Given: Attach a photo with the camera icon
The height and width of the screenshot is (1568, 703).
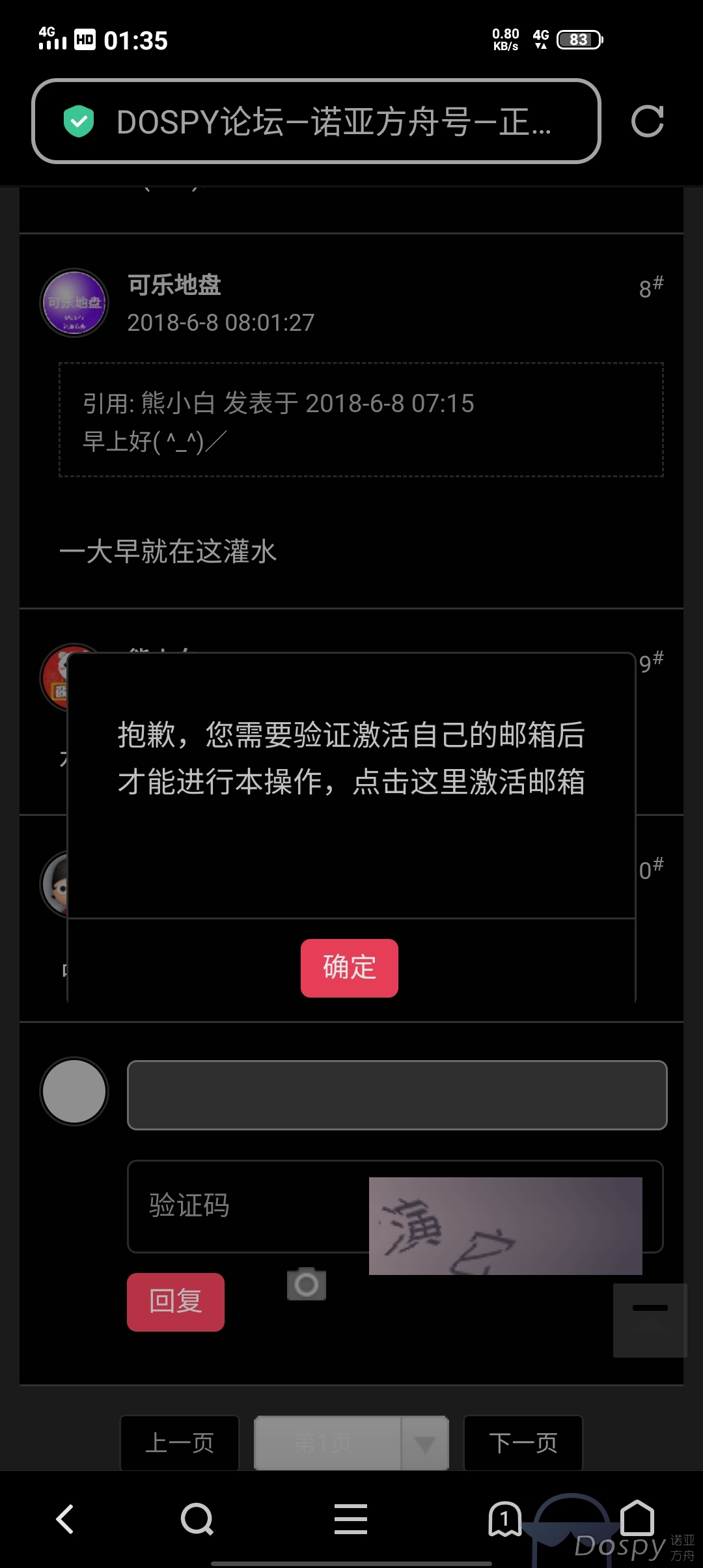Looking at the screenshot, I should tap(307, 1284).
